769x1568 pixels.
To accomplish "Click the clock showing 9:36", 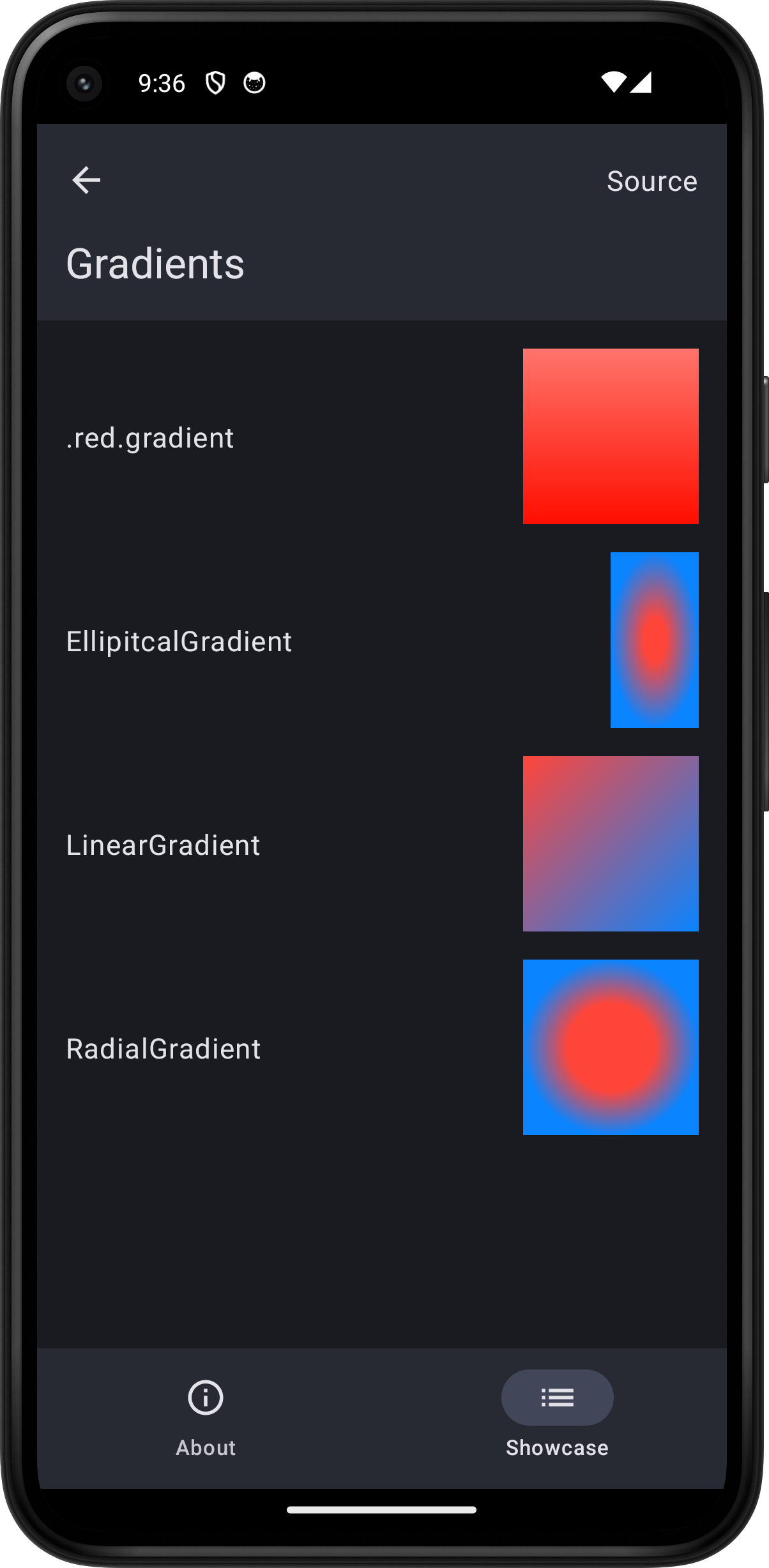I will coord(162,82).
